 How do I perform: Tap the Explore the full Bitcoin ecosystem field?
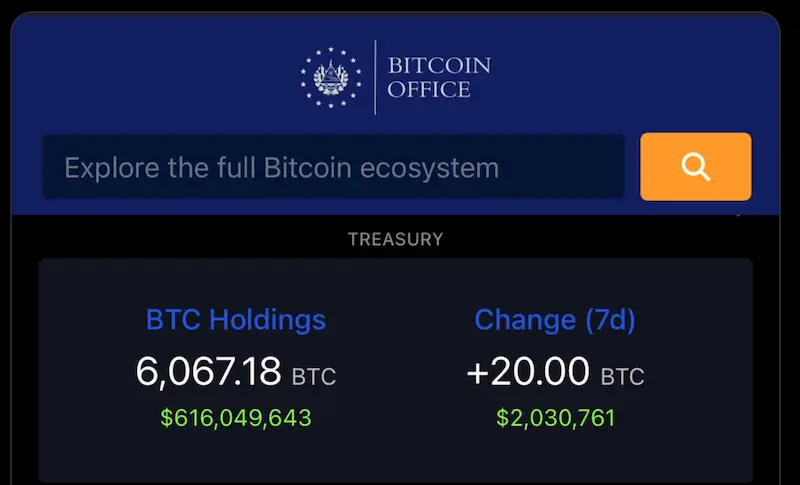tap(333, 167)
